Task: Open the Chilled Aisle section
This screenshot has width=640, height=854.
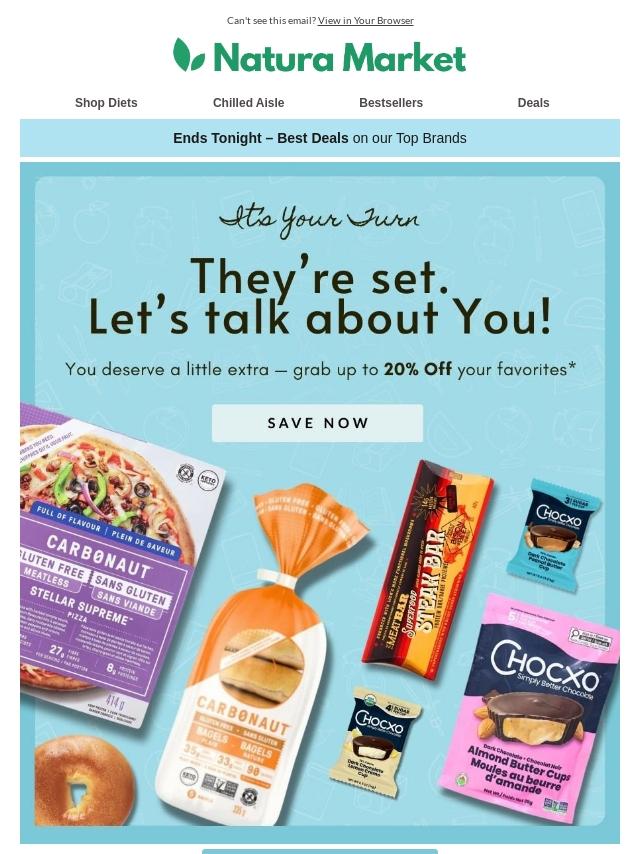Action: (x=248, y=103)
